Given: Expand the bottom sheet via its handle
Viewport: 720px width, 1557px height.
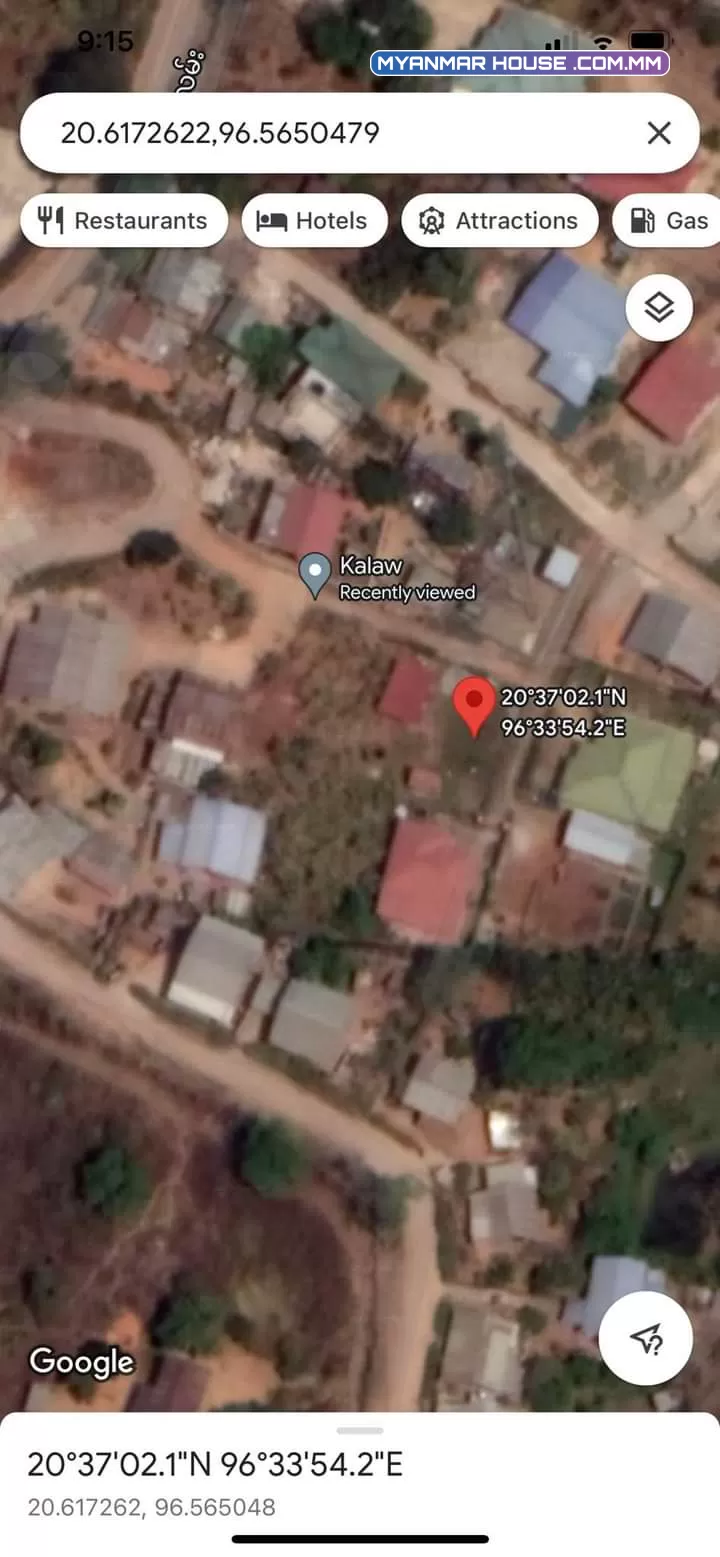Looking at the screenshot, I should [360, 1430].
